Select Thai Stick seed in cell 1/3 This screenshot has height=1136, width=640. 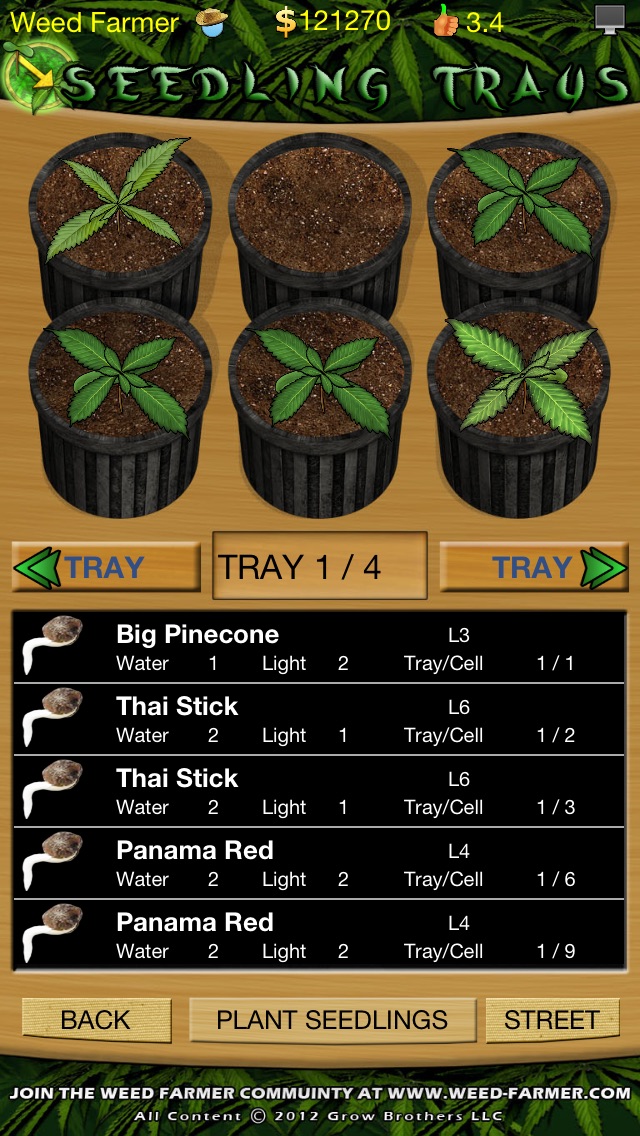[x=319, y=791]
